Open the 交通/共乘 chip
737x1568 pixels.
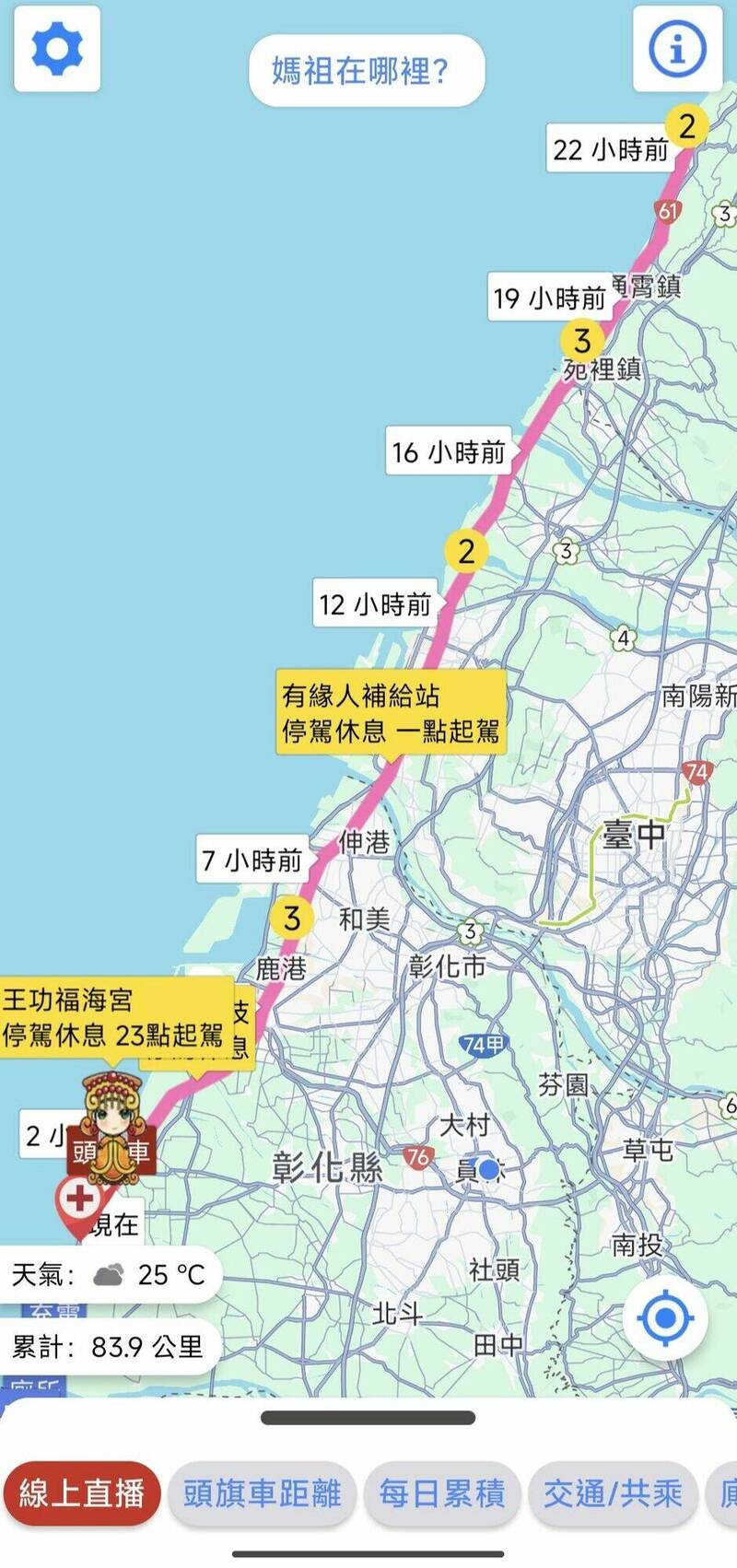point(612,1493)
